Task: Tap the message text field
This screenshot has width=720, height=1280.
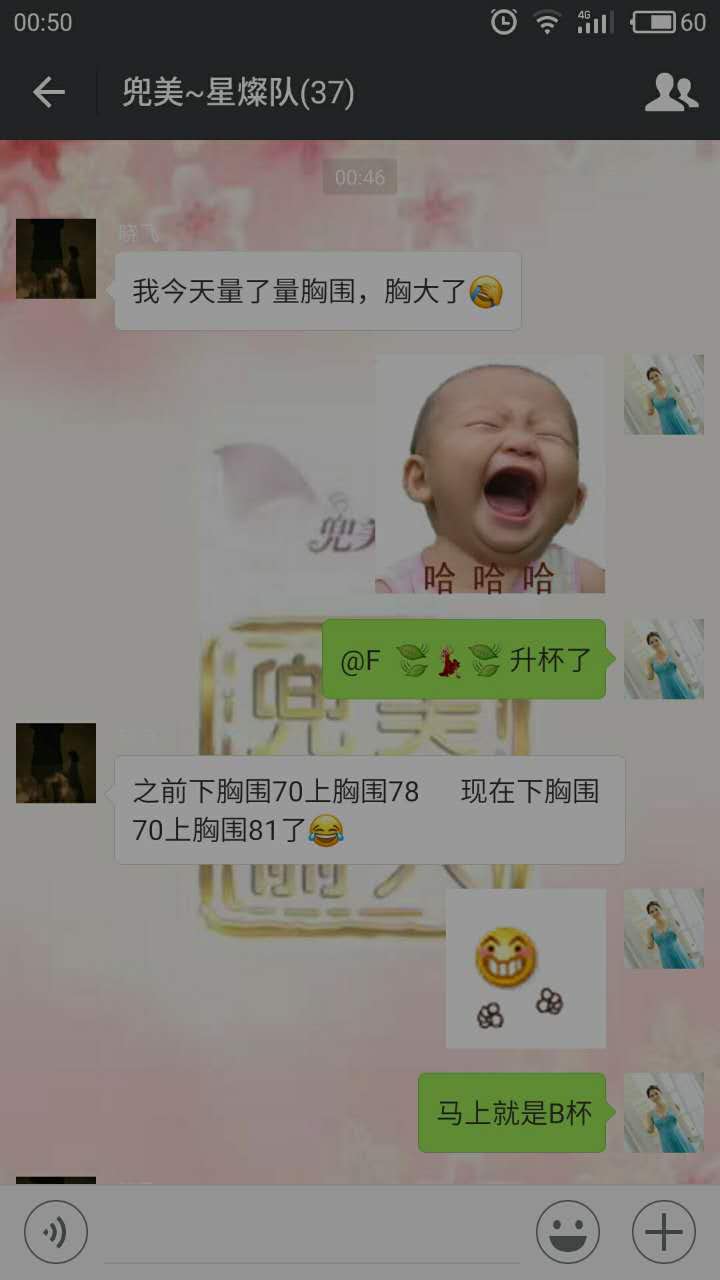Action: click(312, 1232)
